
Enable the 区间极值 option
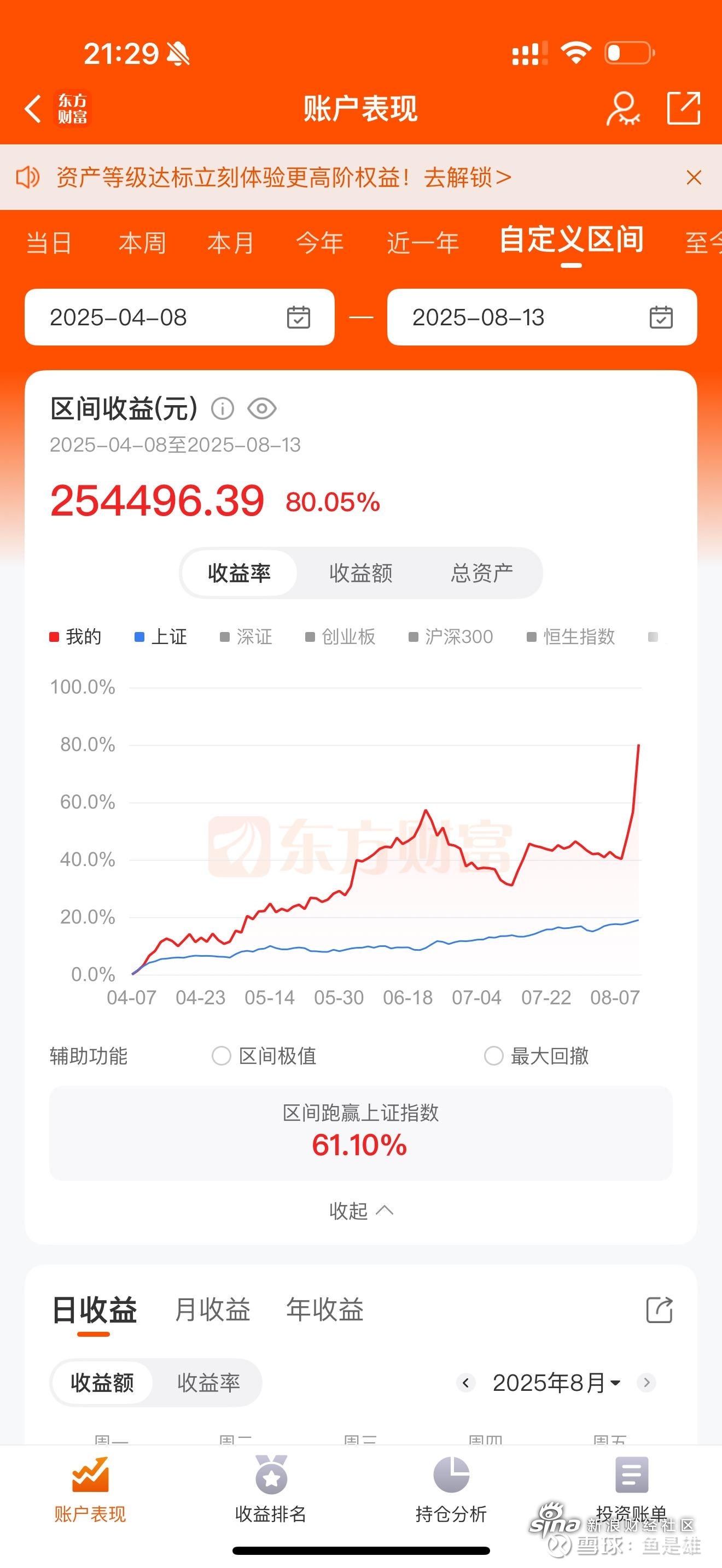tap(222, 1056)
